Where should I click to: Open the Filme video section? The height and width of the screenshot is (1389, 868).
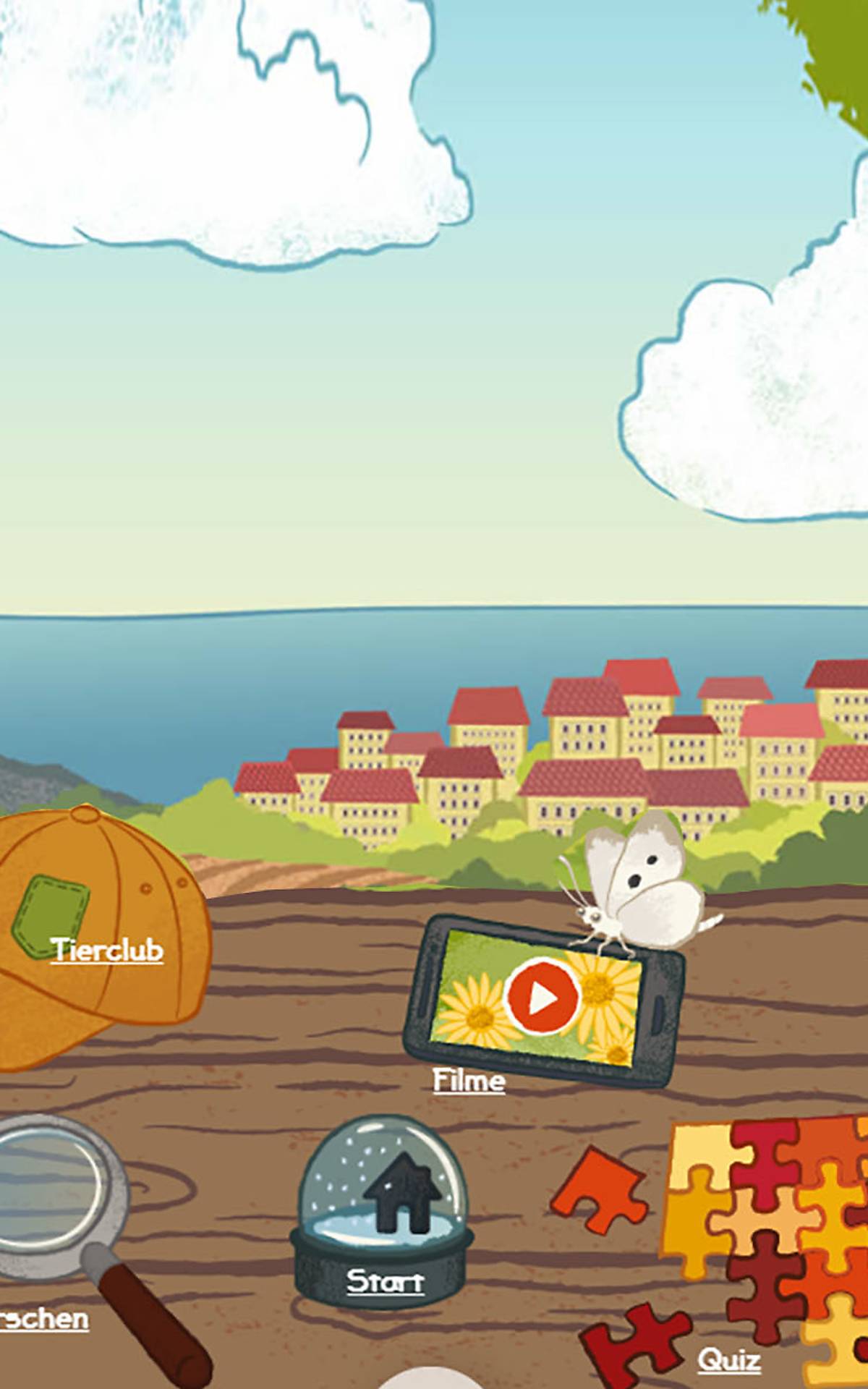pos(469,1080)
